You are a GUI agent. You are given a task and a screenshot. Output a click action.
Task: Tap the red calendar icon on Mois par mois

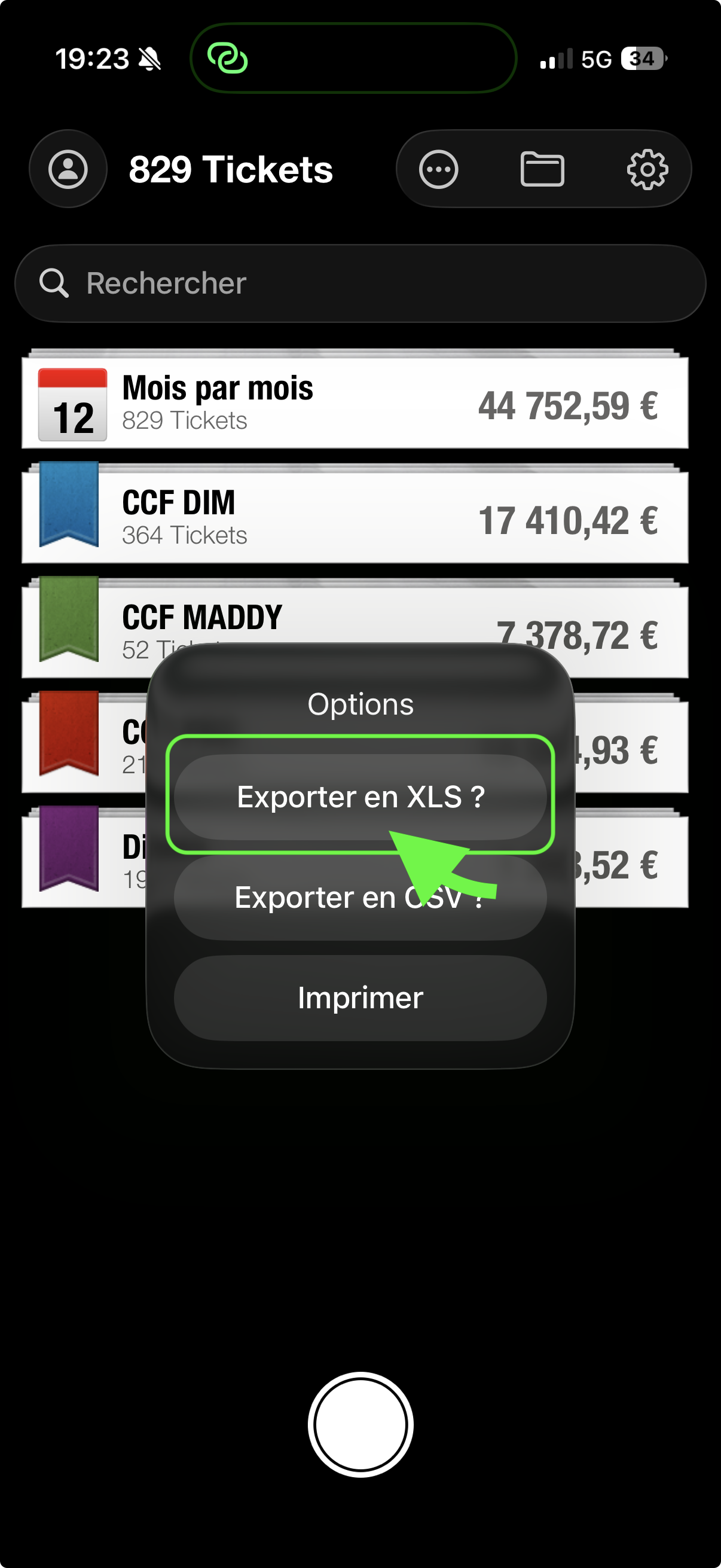point(72,404)
